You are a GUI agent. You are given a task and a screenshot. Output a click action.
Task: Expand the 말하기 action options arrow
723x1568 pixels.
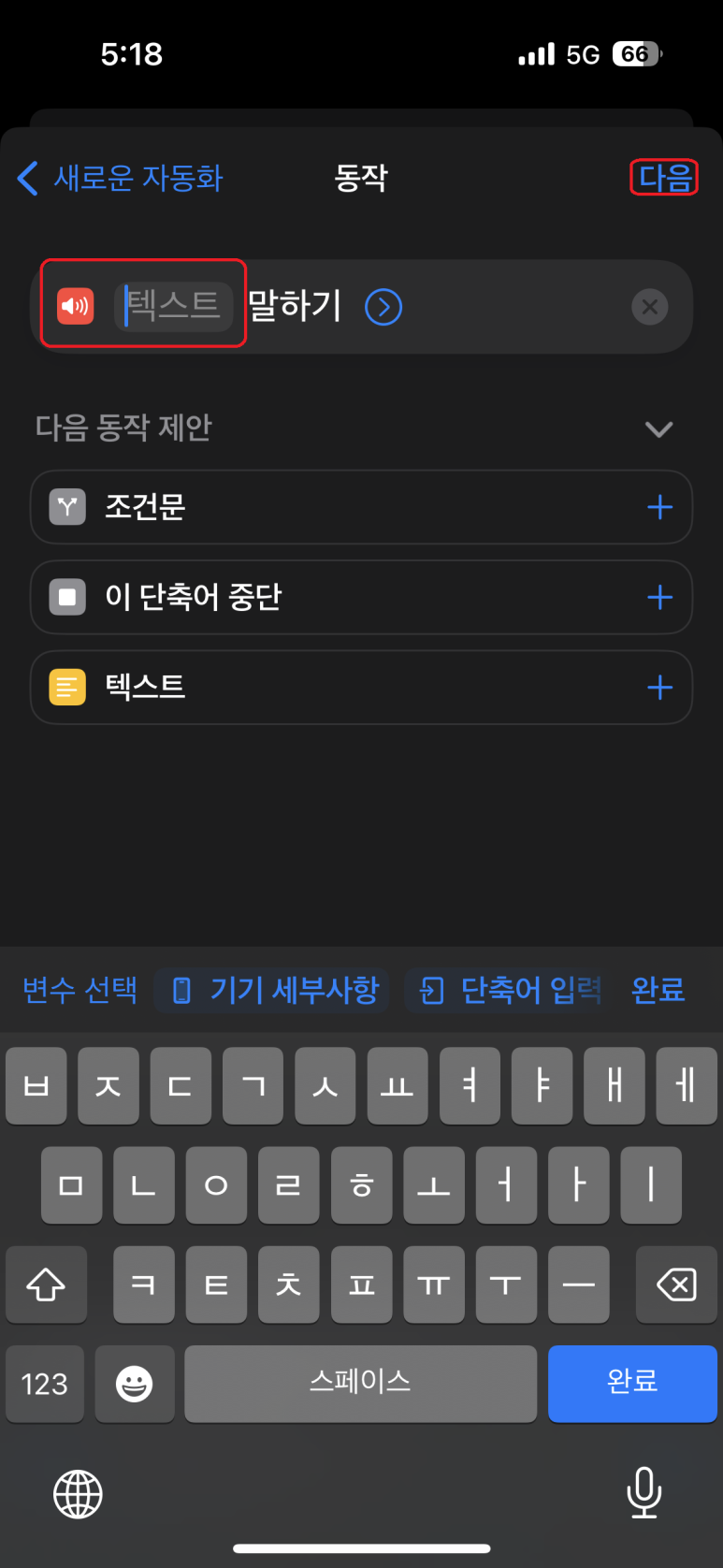click(x=383, y=307)
